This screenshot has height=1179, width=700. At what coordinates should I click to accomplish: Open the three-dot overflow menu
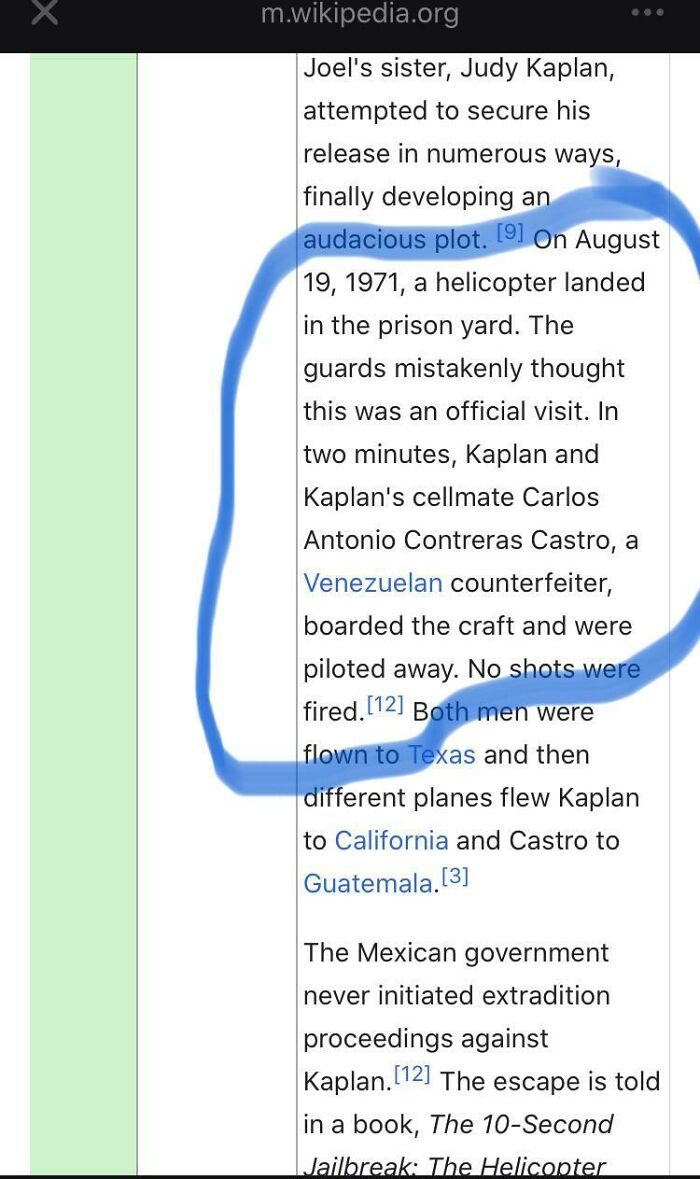pyautogui.click(x=647, y=13)
